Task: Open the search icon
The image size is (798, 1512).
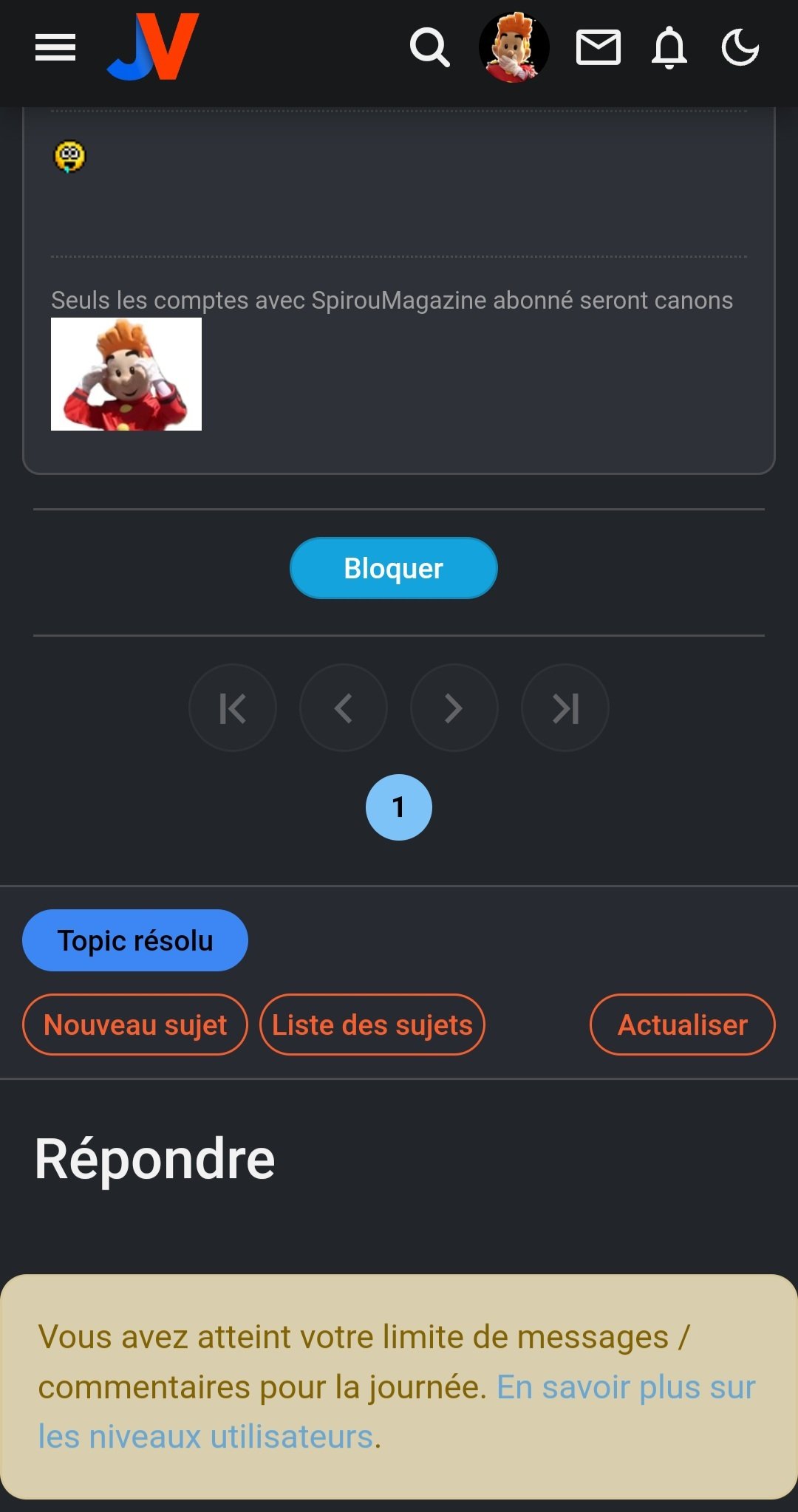Action: [430, 48]
